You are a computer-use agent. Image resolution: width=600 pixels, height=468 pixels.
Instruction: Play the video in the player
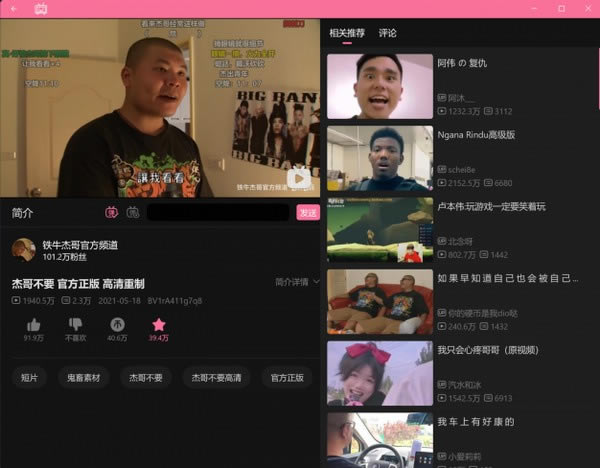pos(298,178)
